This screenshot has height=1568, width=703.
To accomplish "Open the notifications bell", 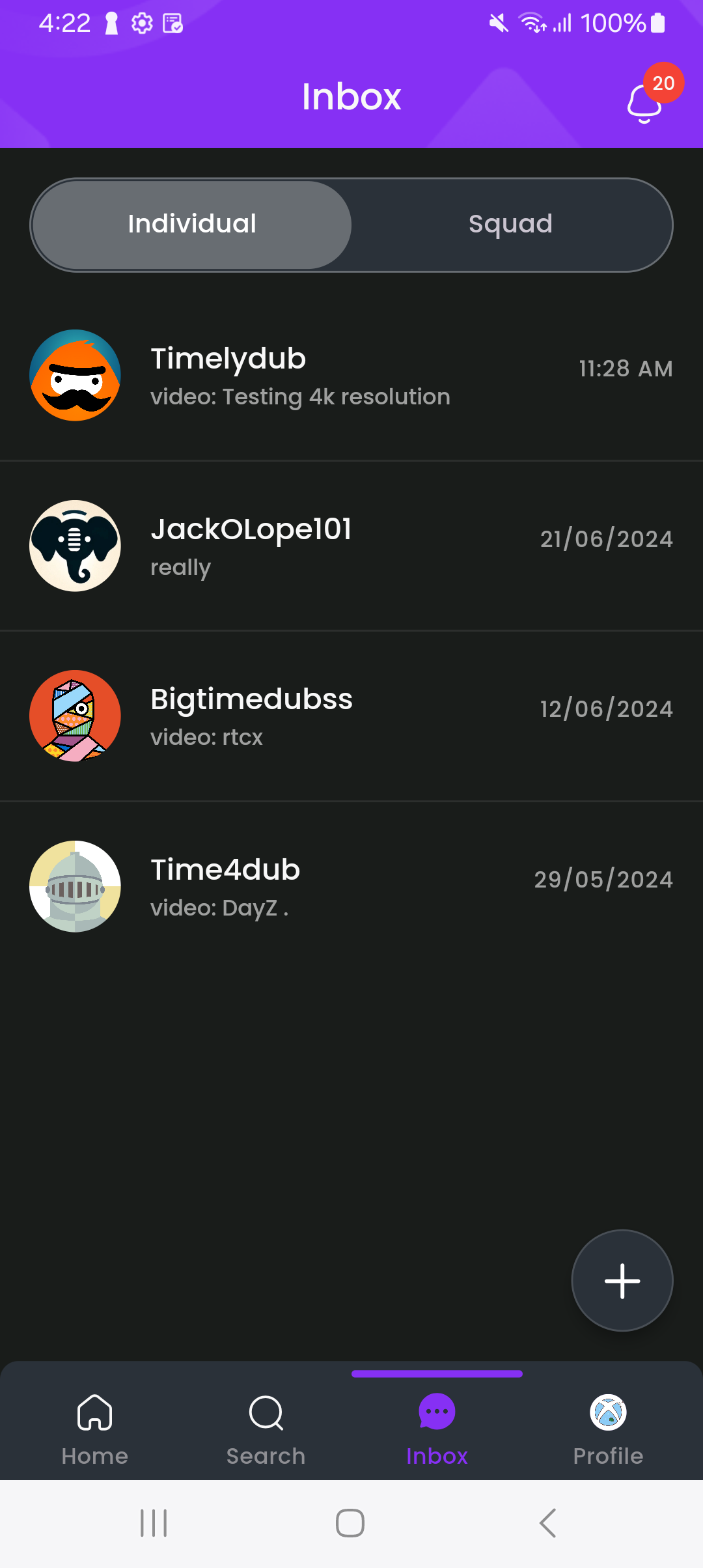I will point(645,102).
